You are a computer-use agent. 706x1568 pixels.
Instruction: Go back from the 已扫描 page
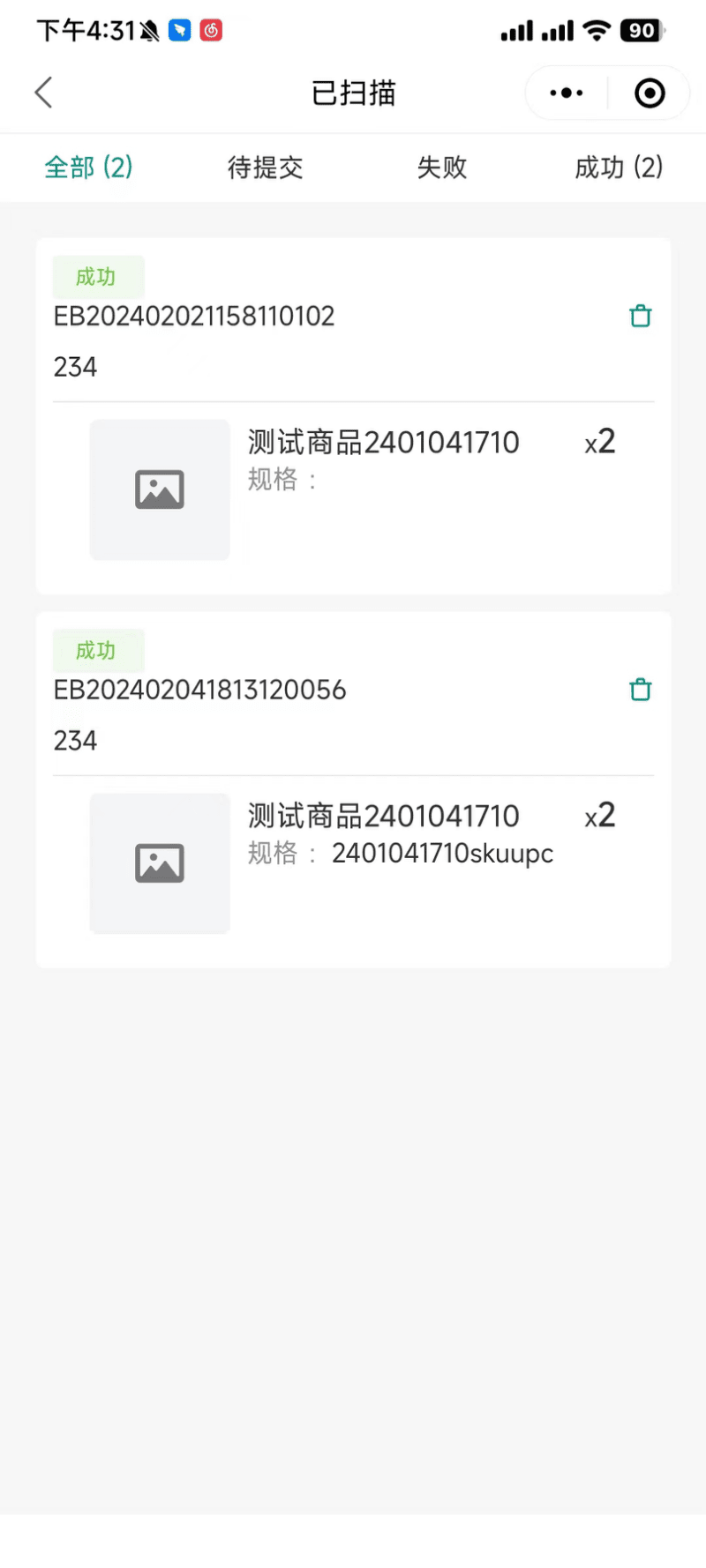point(43,93)
